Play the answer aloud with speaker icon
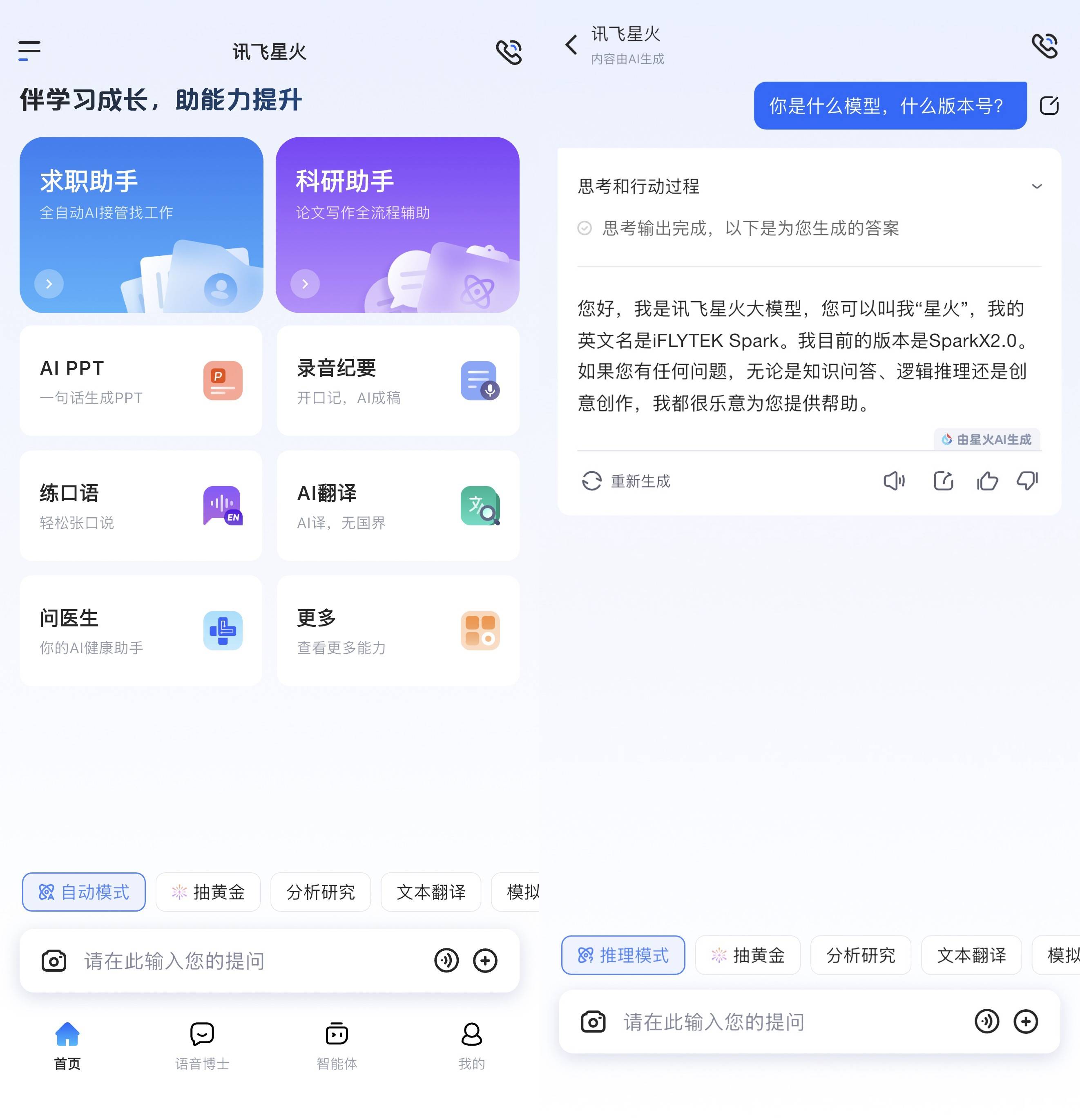This screenshot has height=1120, width=1080. point(894,481)
